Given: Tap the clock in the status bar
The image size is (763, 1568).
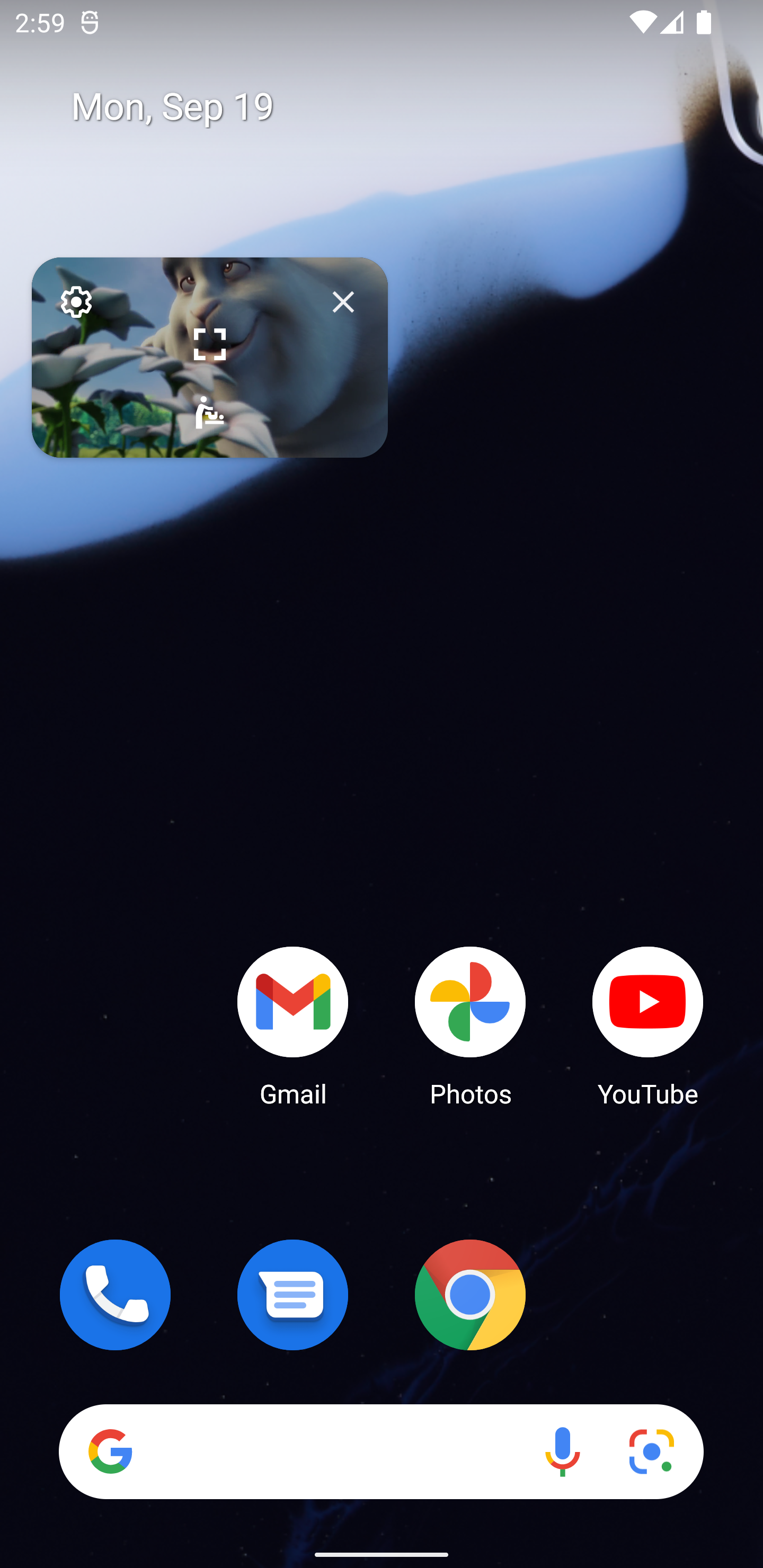Looking at the screenshot, I should [39, 23].
